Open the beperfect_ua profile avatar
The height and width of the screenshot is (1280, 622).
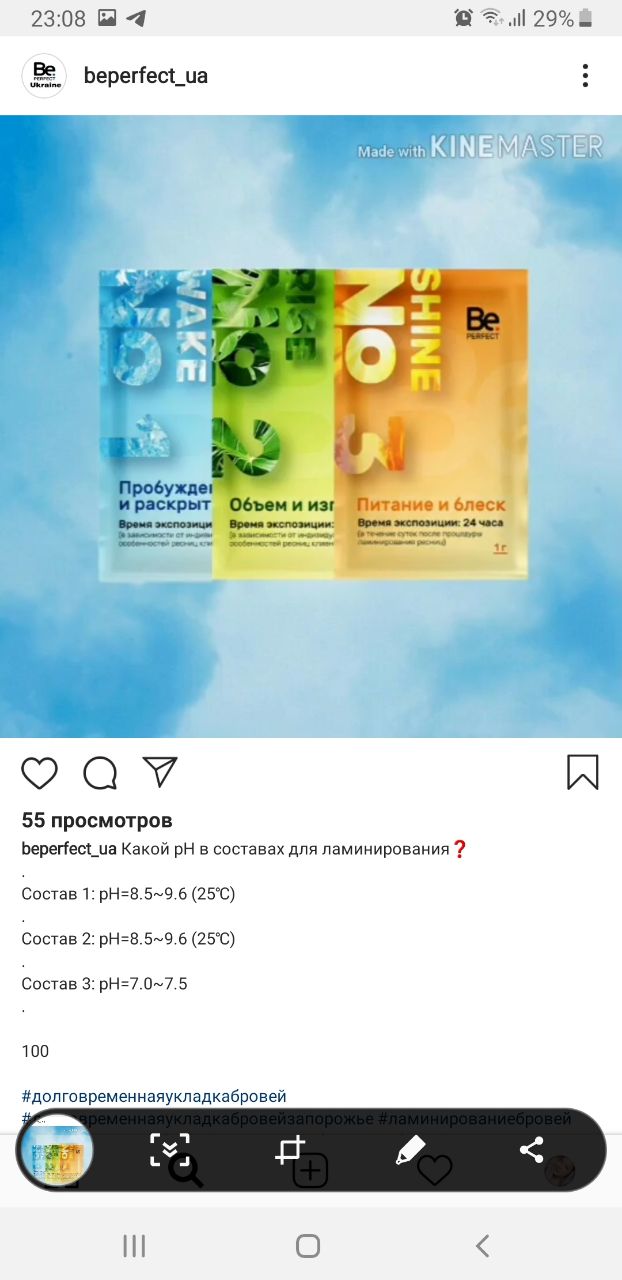(x=44, y=76)
